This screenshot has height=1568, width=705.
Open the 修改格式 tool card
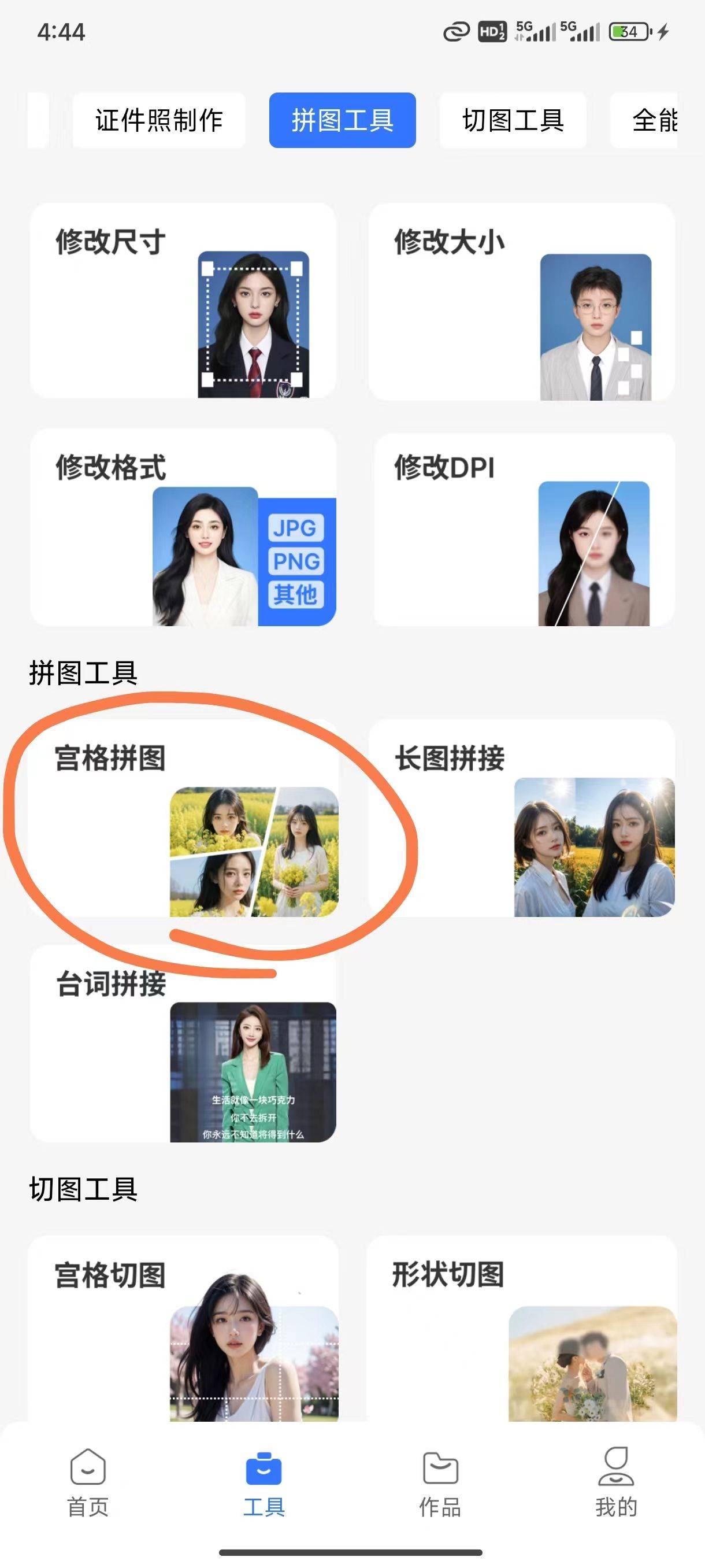click(183, 528)
